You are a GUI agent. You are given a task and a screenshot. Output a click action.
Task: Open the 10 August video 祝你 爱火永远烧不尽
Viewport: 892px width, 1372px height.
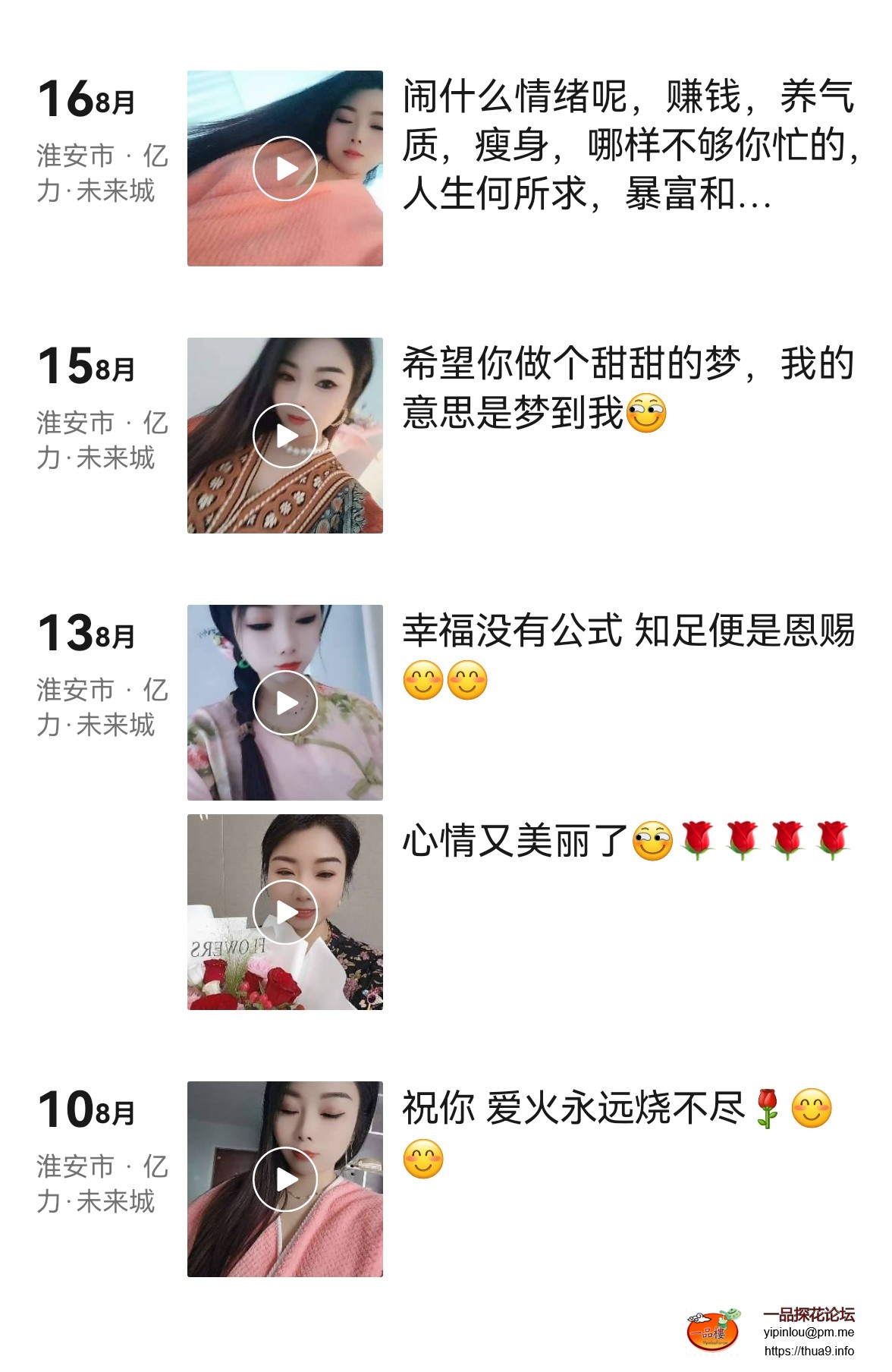[285, 1179]
